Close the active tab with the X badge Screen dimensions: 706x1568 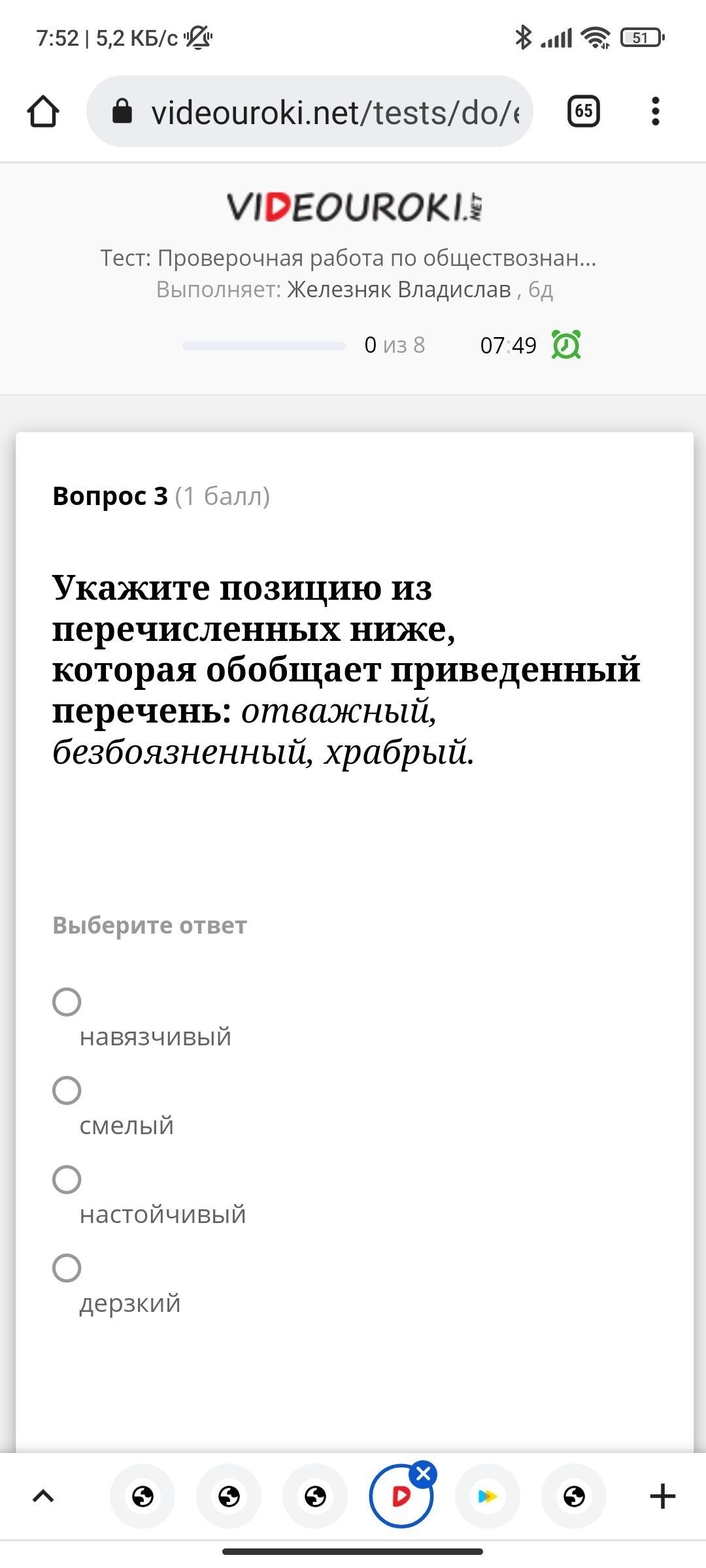(x=424, y=1474)
